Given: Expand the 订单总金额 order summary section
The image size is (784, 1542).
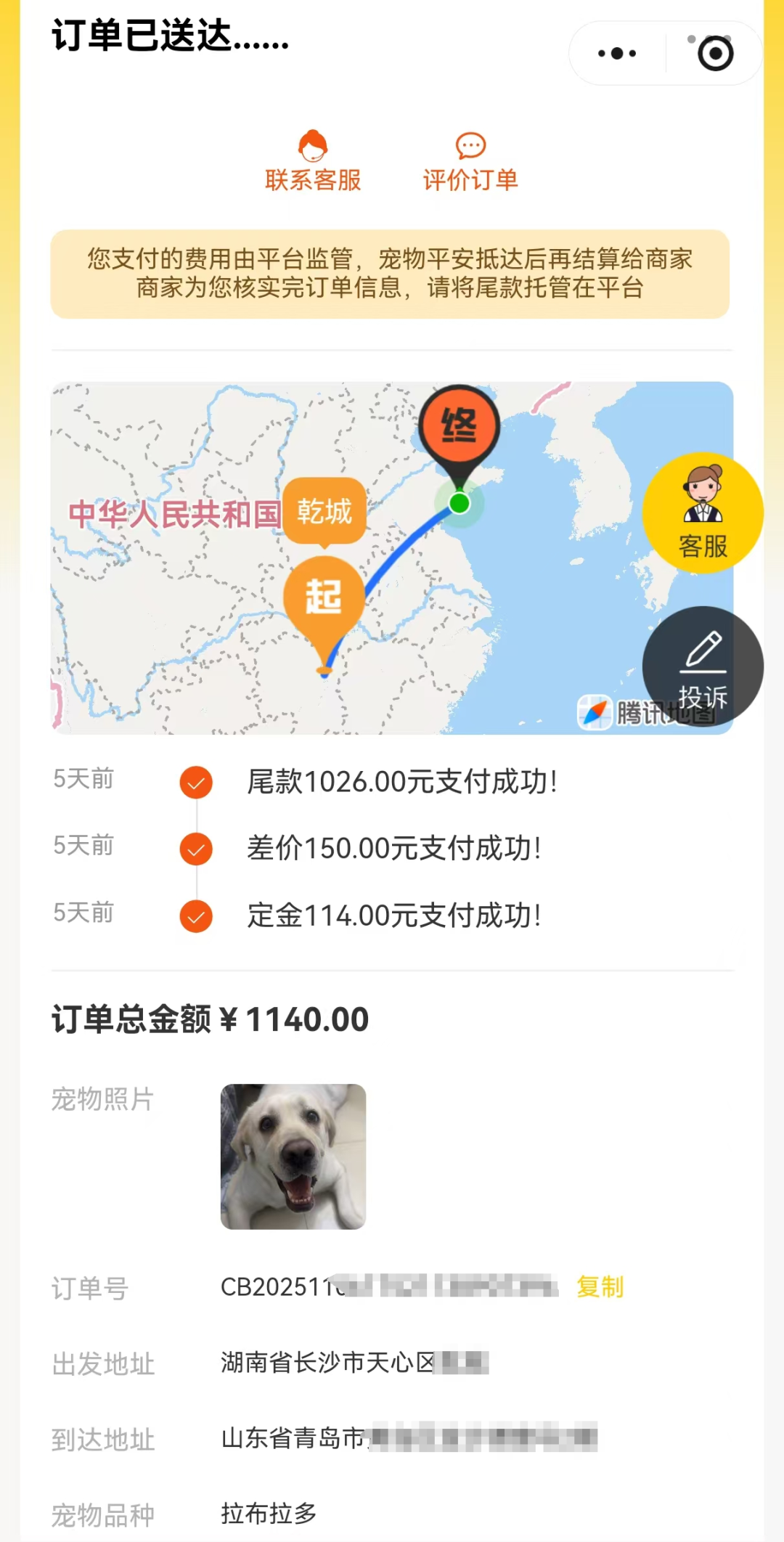Looking at the screenshot, I should point(210,1019).
